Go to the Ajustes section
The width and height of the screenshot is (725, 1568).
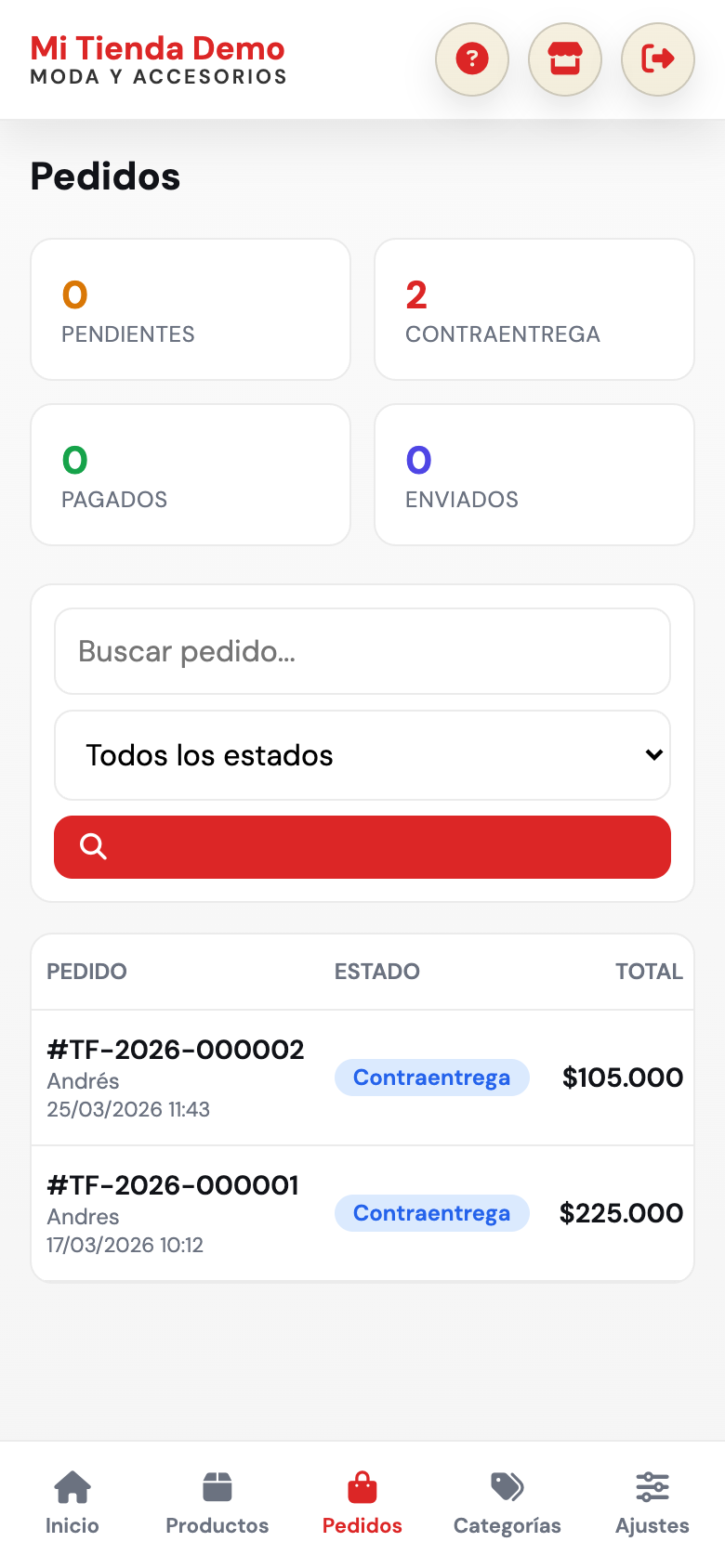652,1503
